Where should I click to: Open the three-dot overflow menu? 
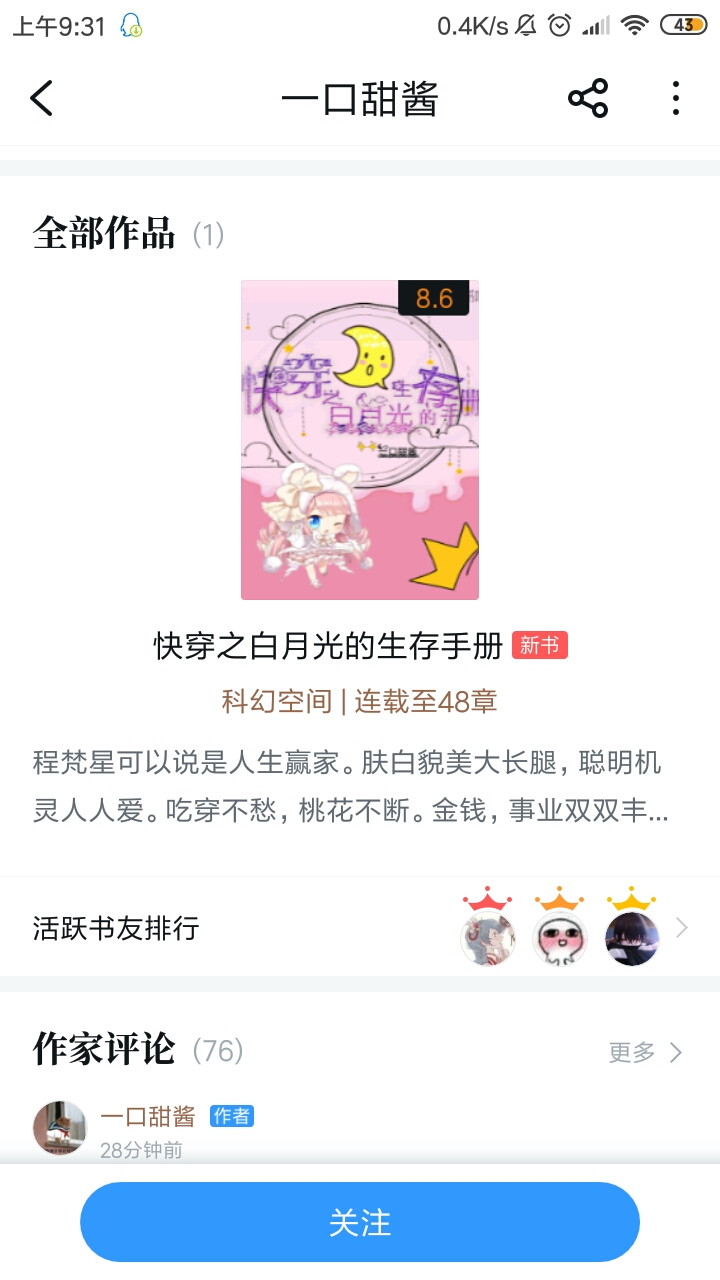click(676, 98)
